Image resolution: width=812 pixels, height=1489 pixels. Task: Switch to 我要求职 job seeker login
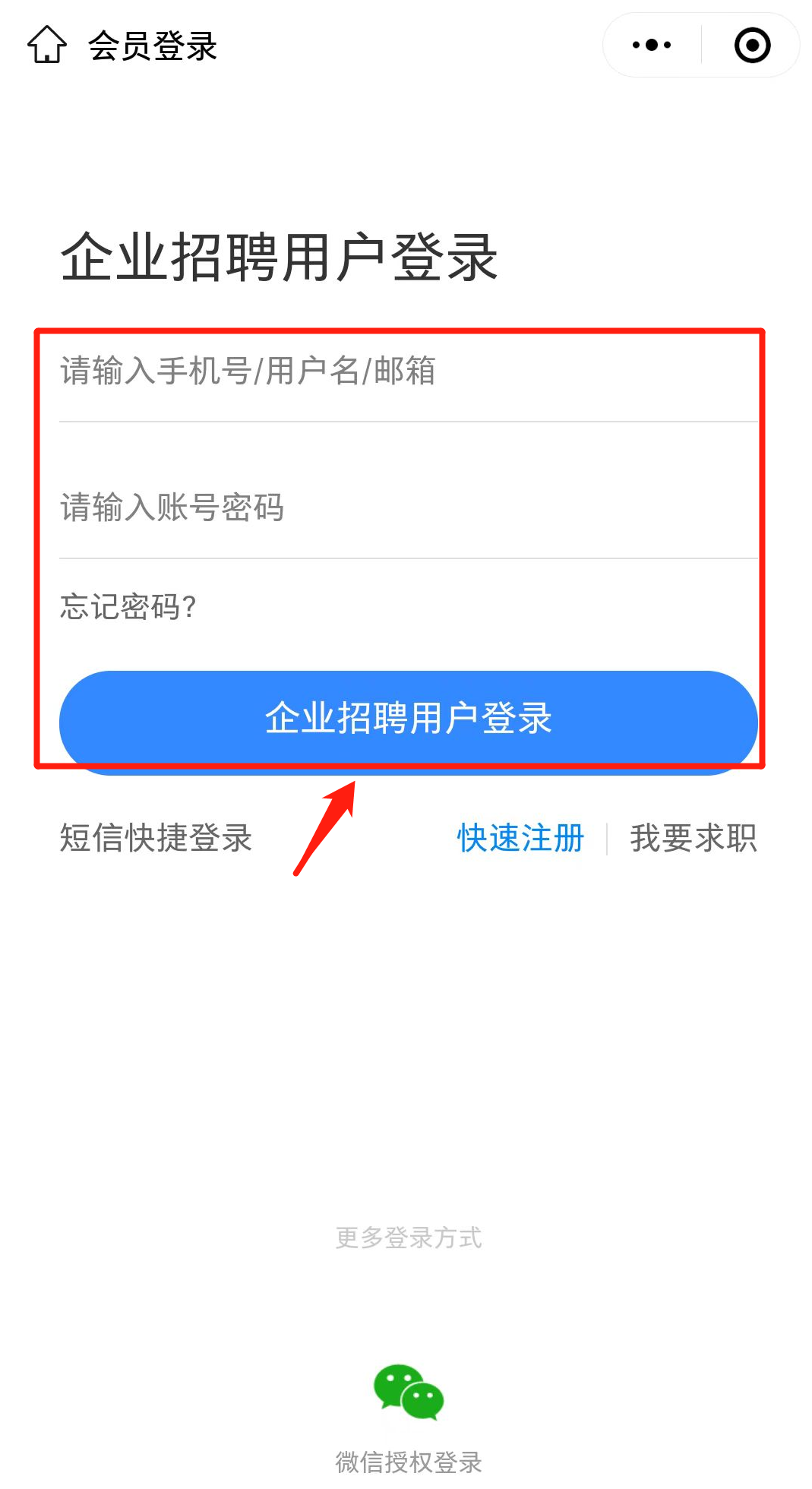693,838
